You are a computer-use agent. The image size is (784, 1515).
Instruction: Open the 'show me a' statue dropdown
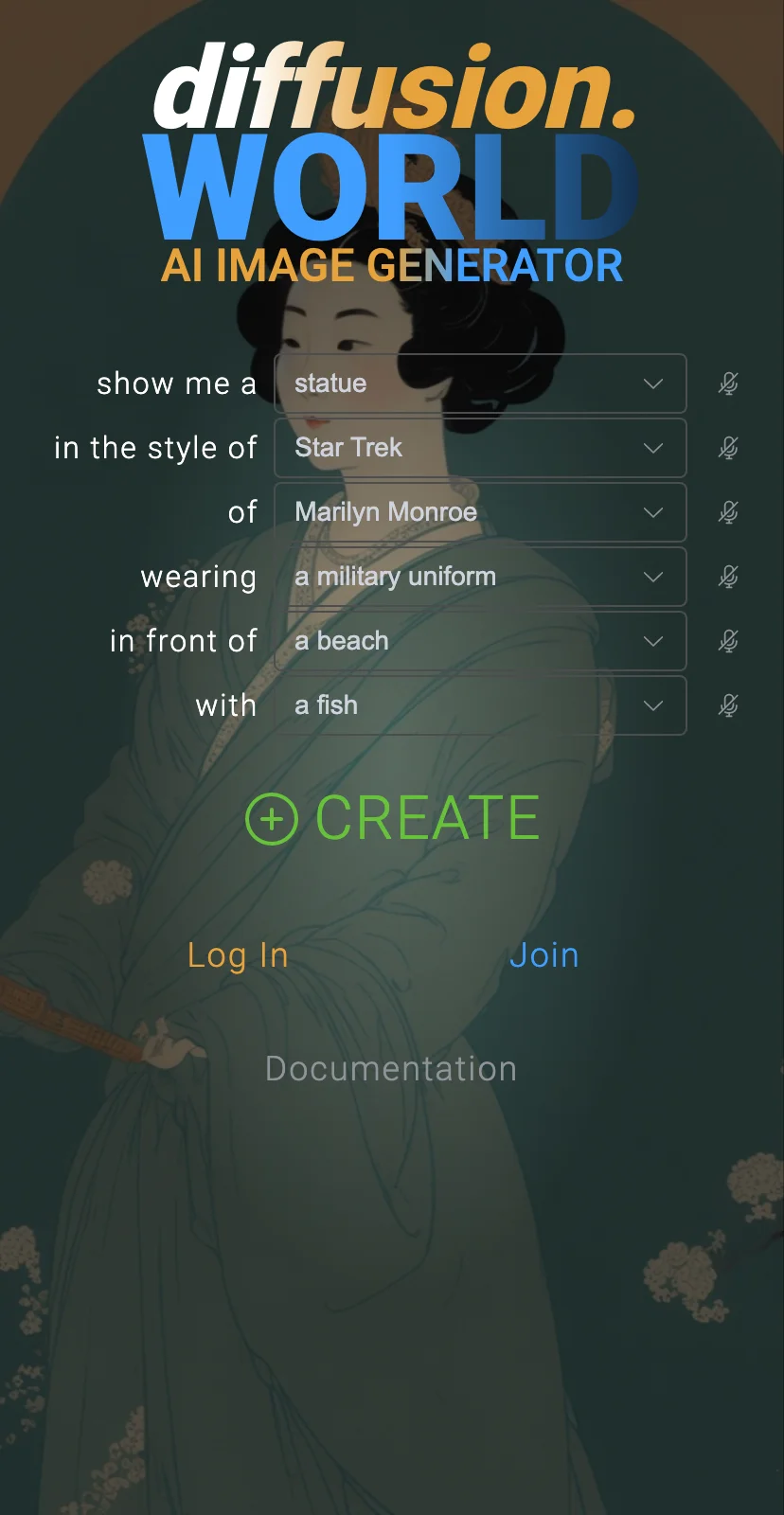click(x=480, y=383)
